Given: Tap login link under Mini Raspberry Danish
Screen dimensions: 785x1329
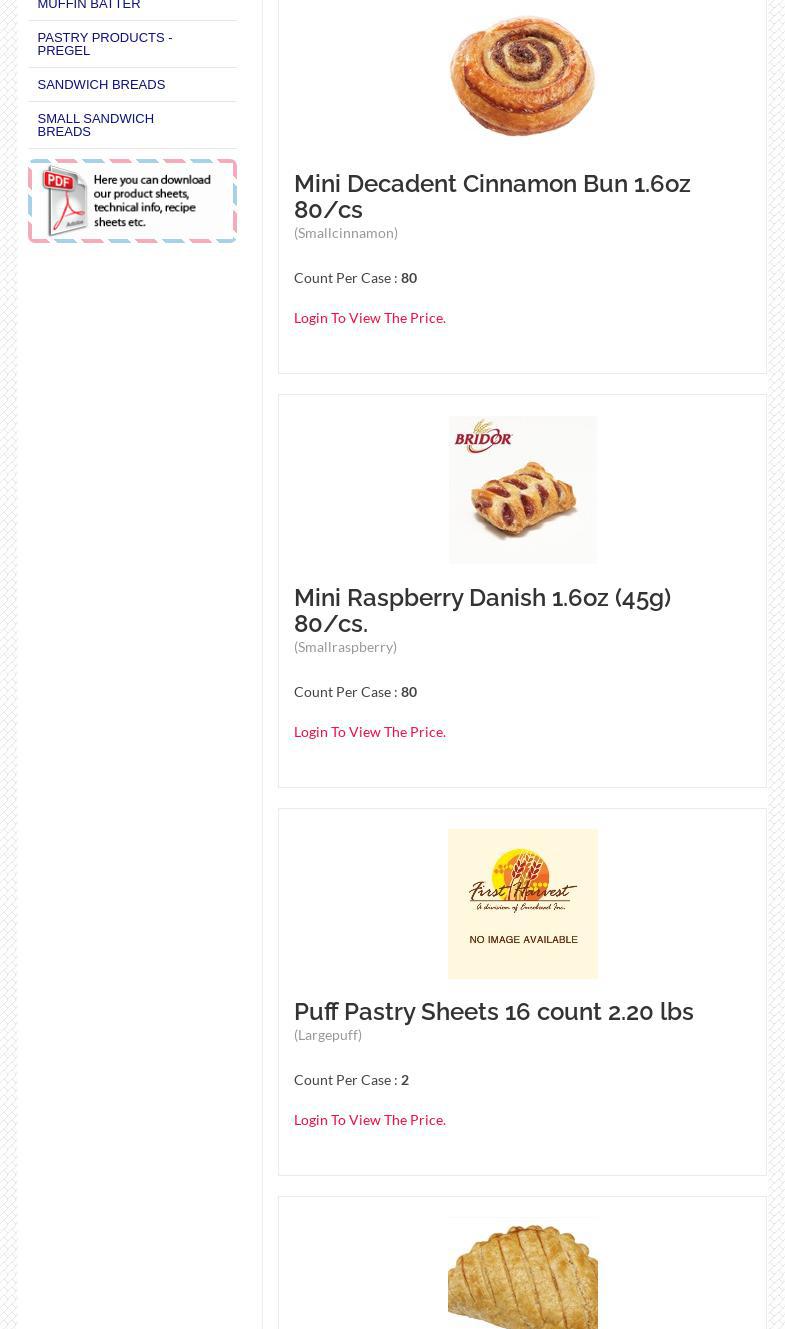Looking at the screenshot, I should [x=370, y=732].
